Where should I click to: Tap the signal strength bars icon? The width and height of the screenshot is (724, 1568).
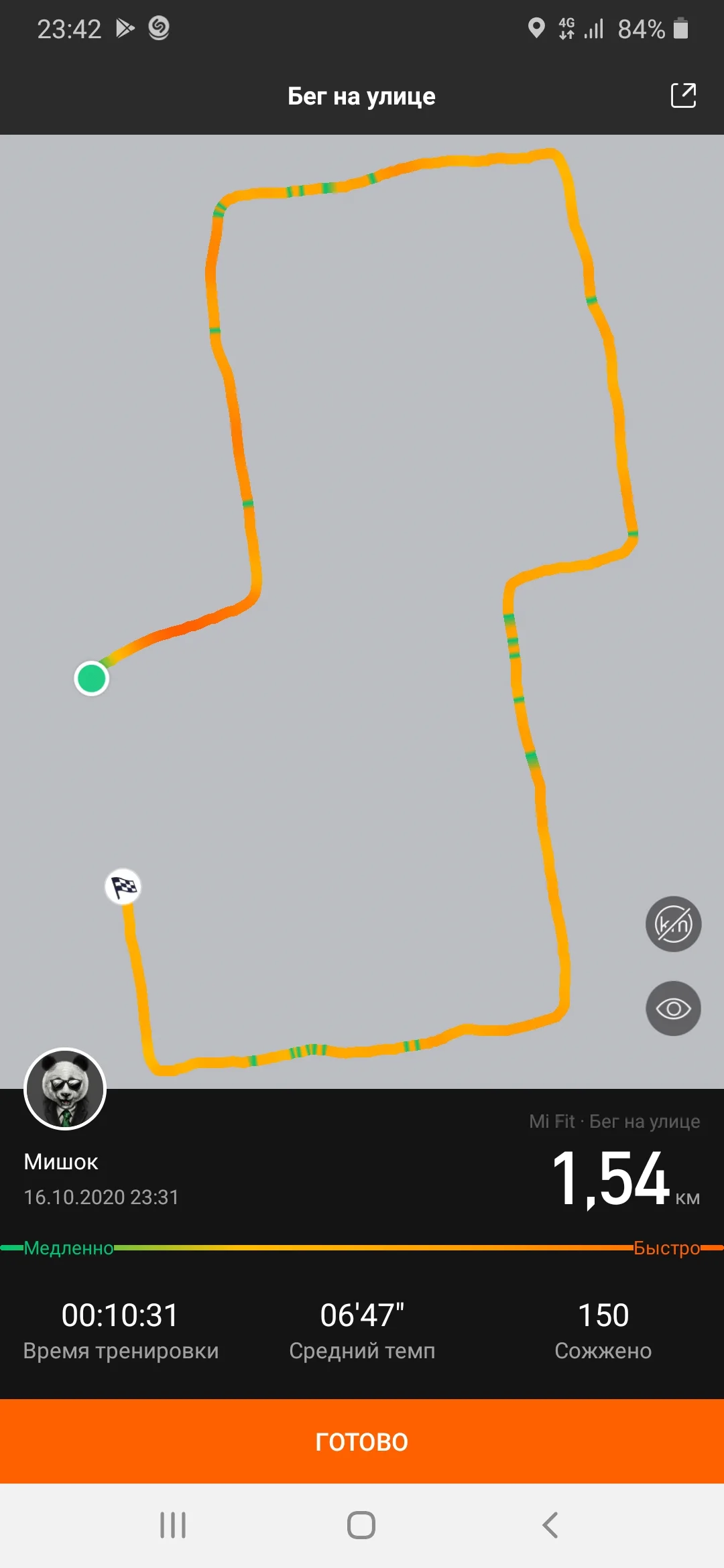(x=593, y=28)
